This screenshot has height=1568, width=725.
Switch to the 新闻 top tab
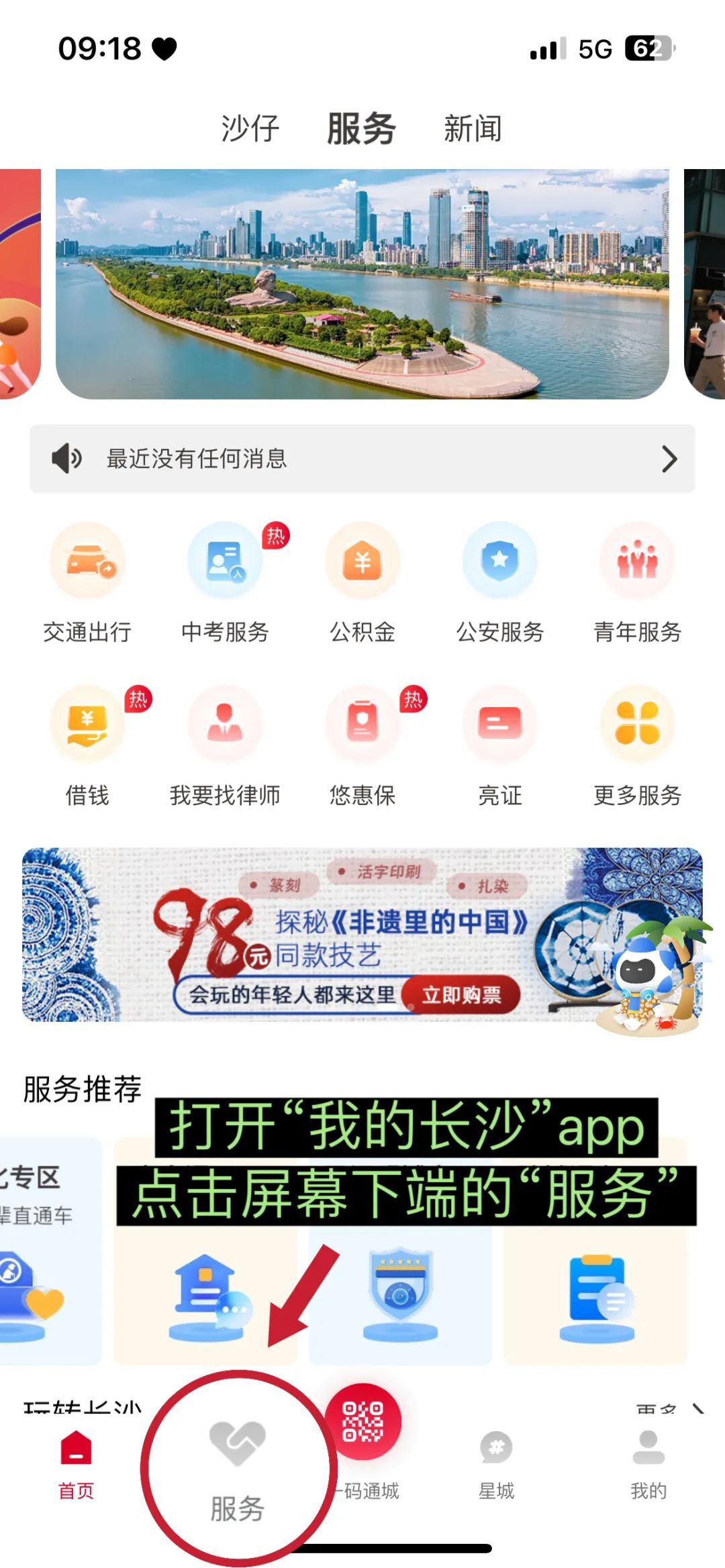[x=473, y=128]
